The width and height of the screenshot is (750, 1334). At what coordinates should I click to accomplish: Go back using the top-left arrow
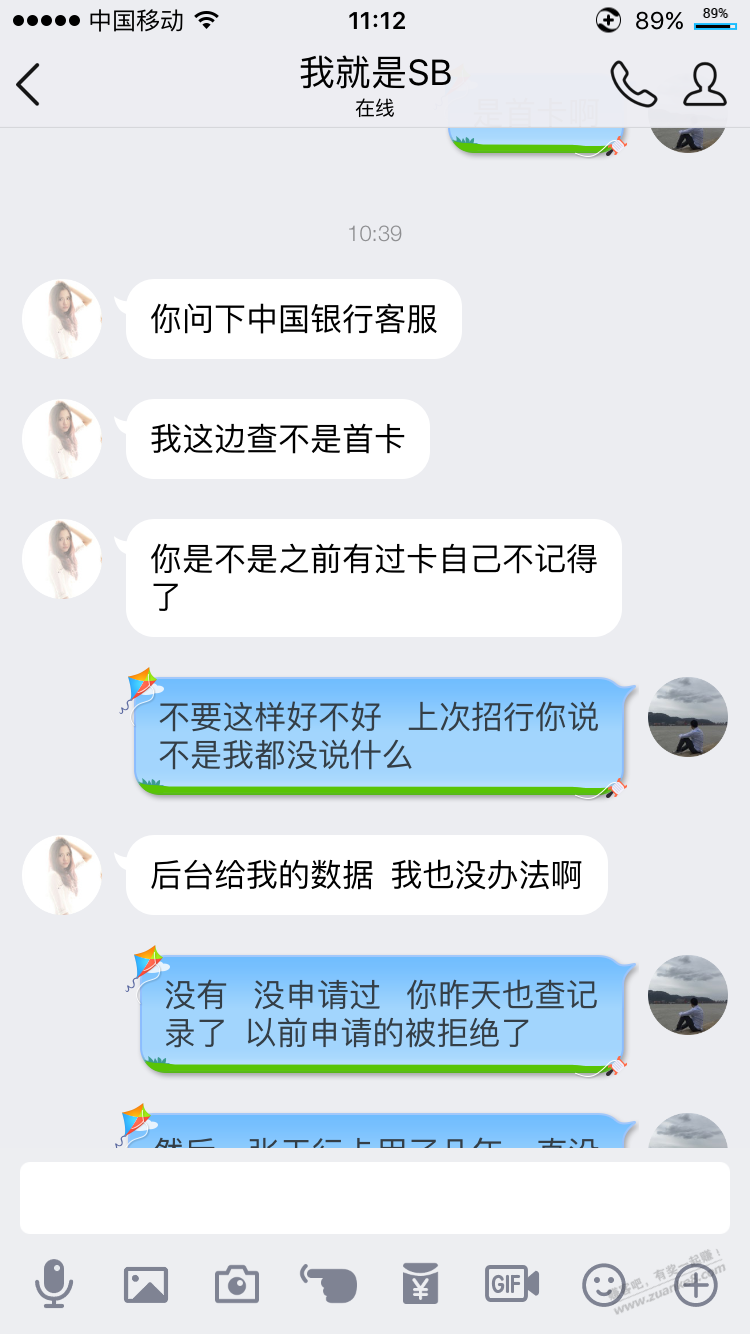click(28, 84)
